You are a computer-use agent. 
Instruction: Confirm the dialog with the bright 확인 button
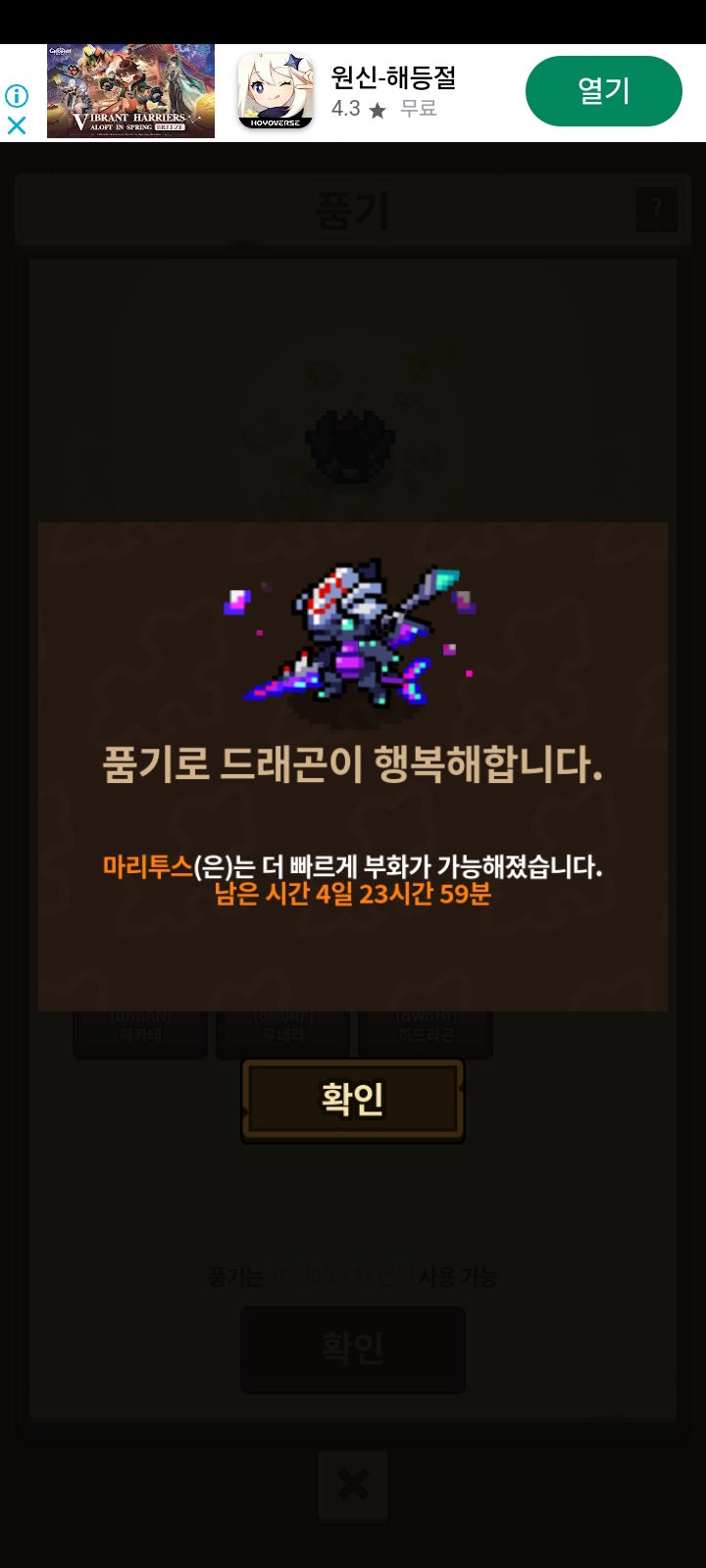point(353,1100)
